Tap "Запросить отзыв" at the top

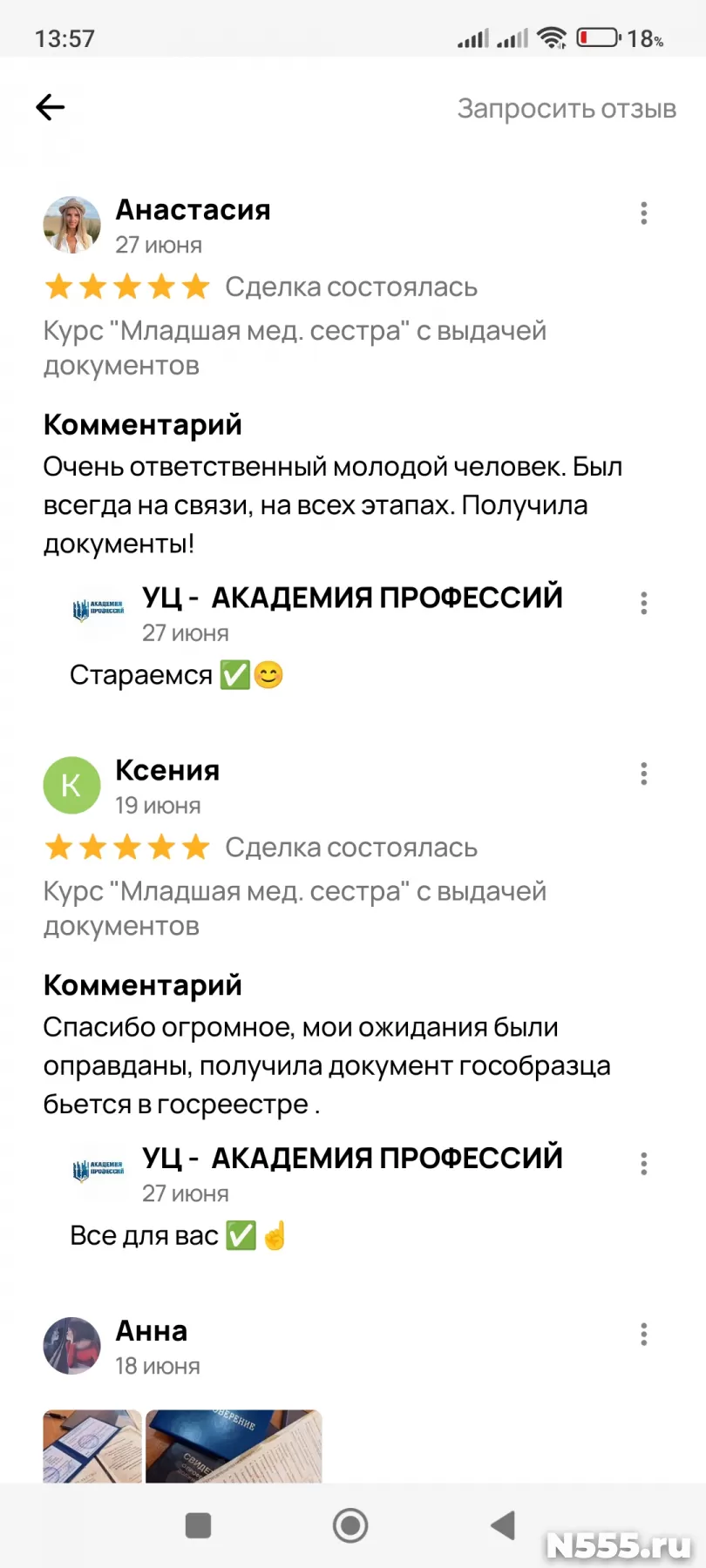567,109
